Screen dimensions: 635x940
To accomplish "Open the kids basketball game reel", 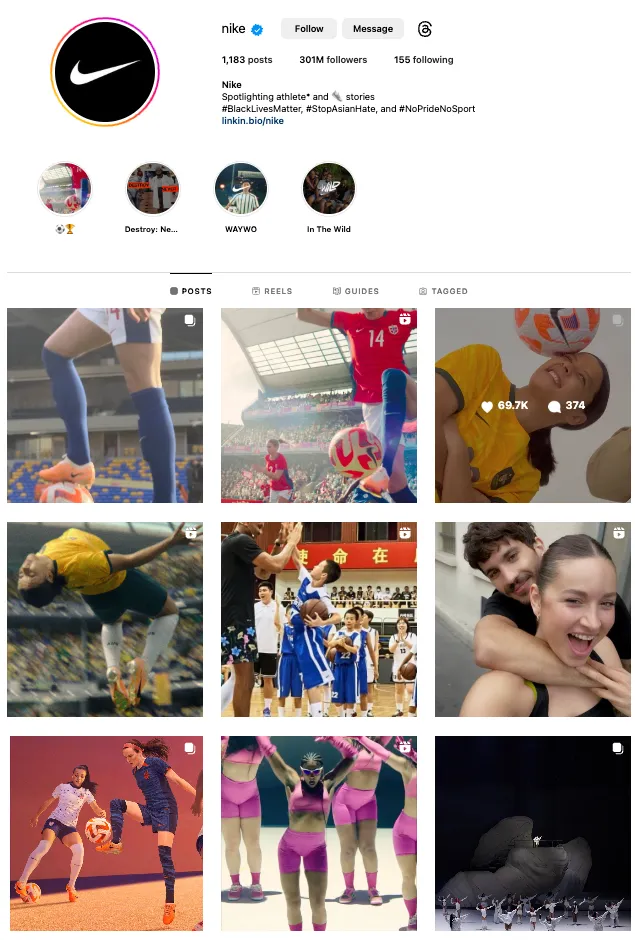I will tap(318, 619).
